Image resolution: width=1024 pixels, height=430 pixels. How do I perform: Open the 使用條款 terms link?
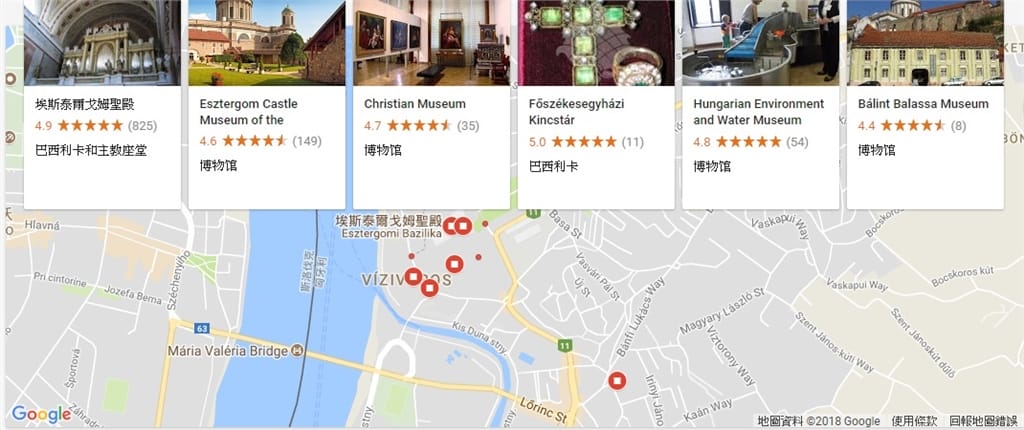pos(914,421)
